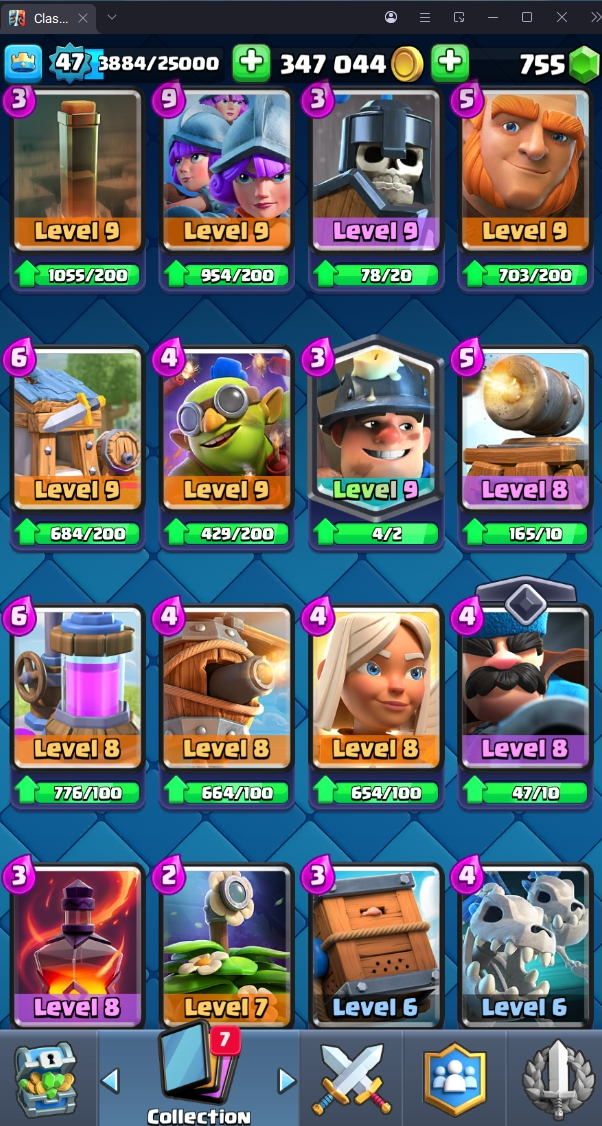Screen dimensions: 602x1126
Task: Tap the right arrow next to Collection
Action: point(286,1080)
